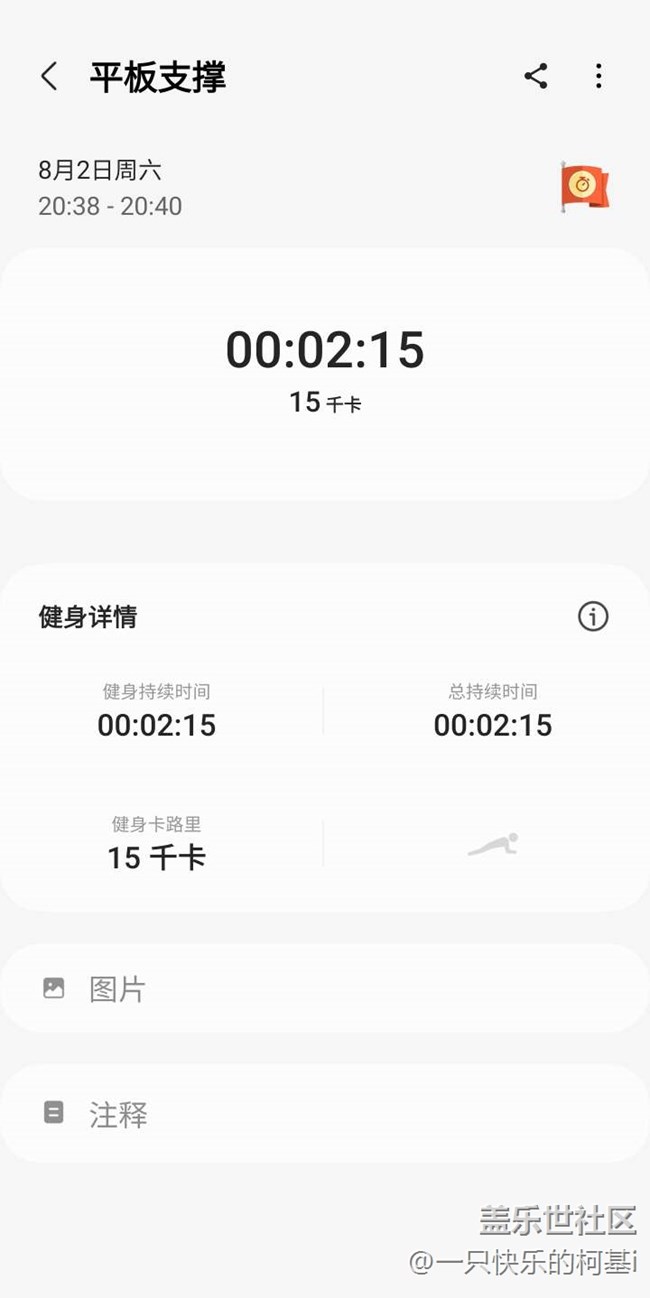The height and width of the screenshot is (1298, 650).
Task: Open the 注释 row
Action: pyautogui.click(x=324, y=1113)
